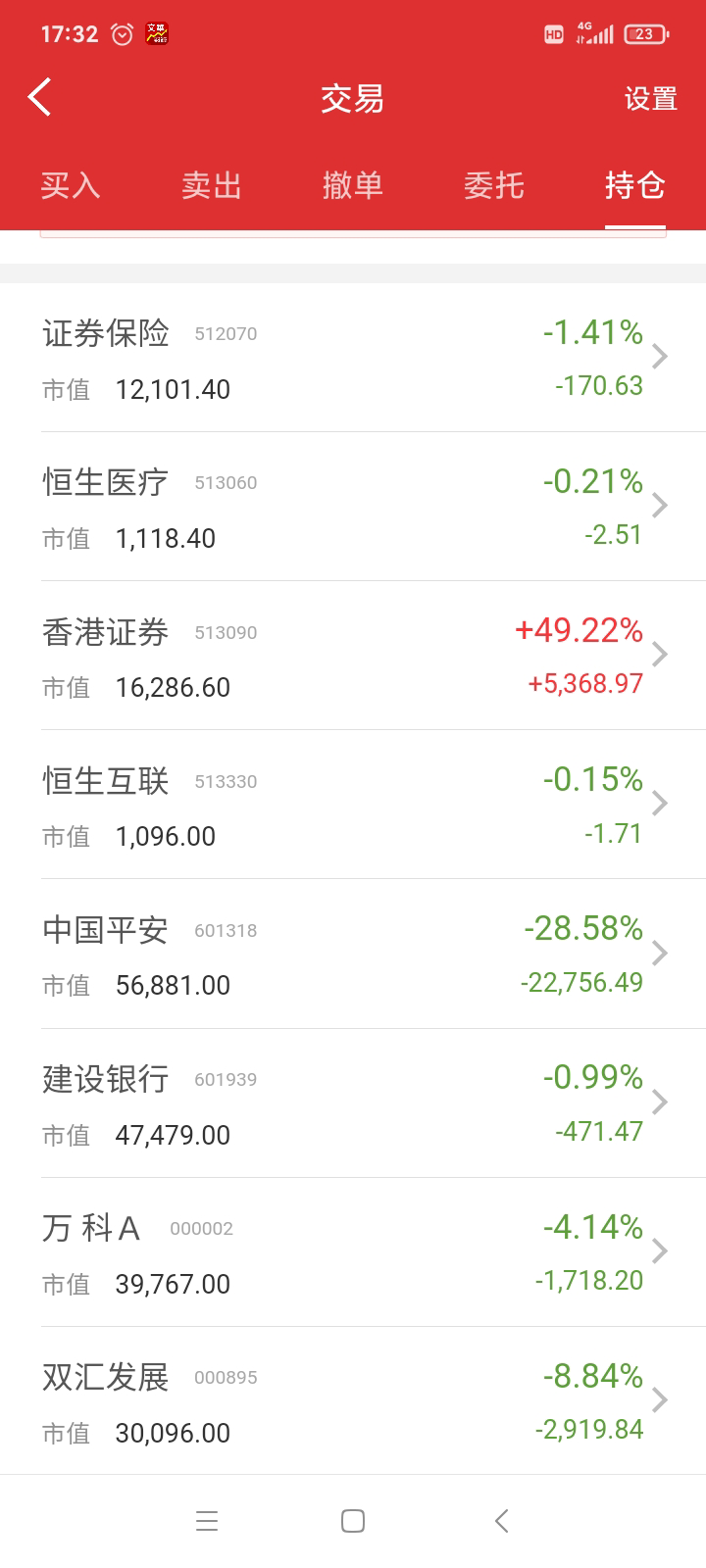The height and width of the screenshot is (1568, 706).
Task: Go back using the header arrow
Action: 40,98
